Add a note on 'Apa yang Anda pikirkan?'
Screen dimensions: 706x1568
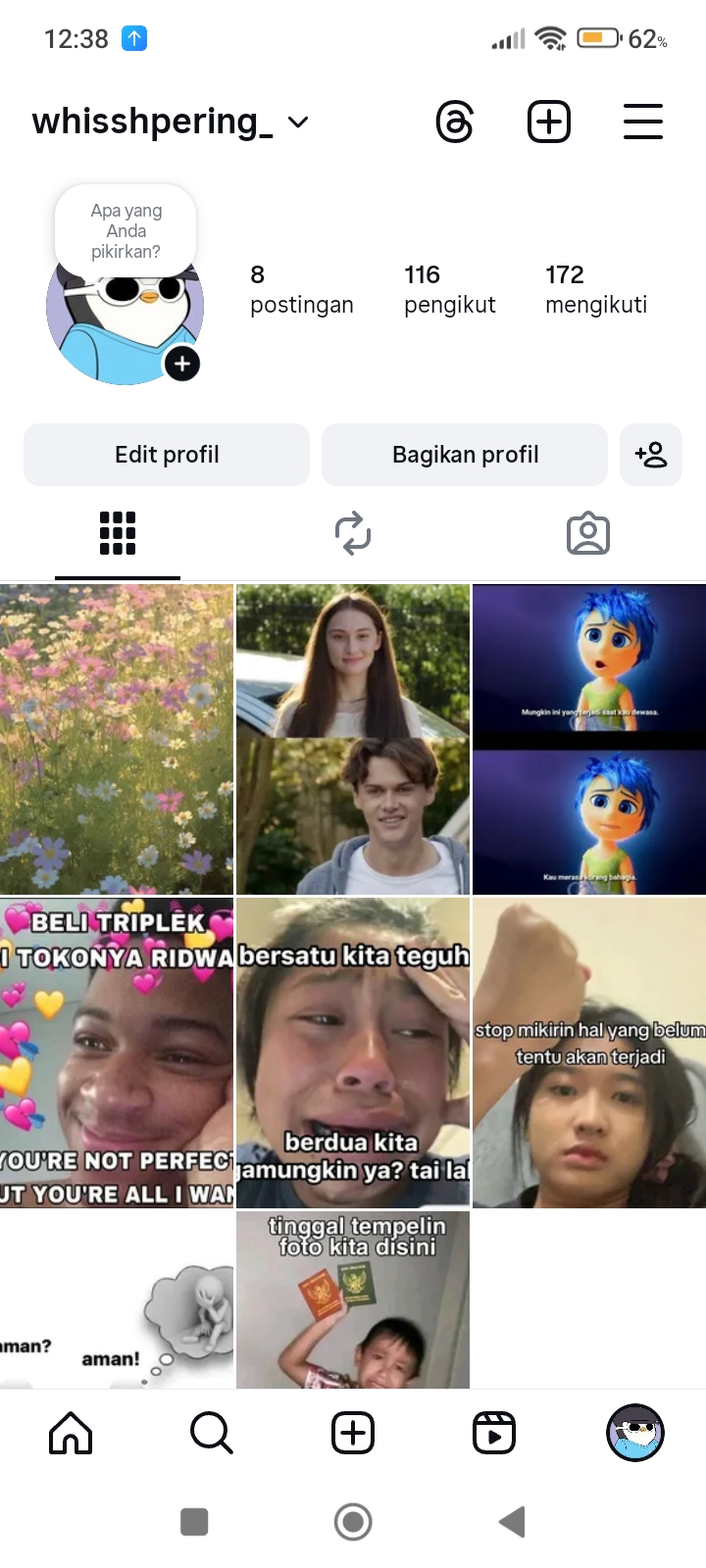(126, 230)
